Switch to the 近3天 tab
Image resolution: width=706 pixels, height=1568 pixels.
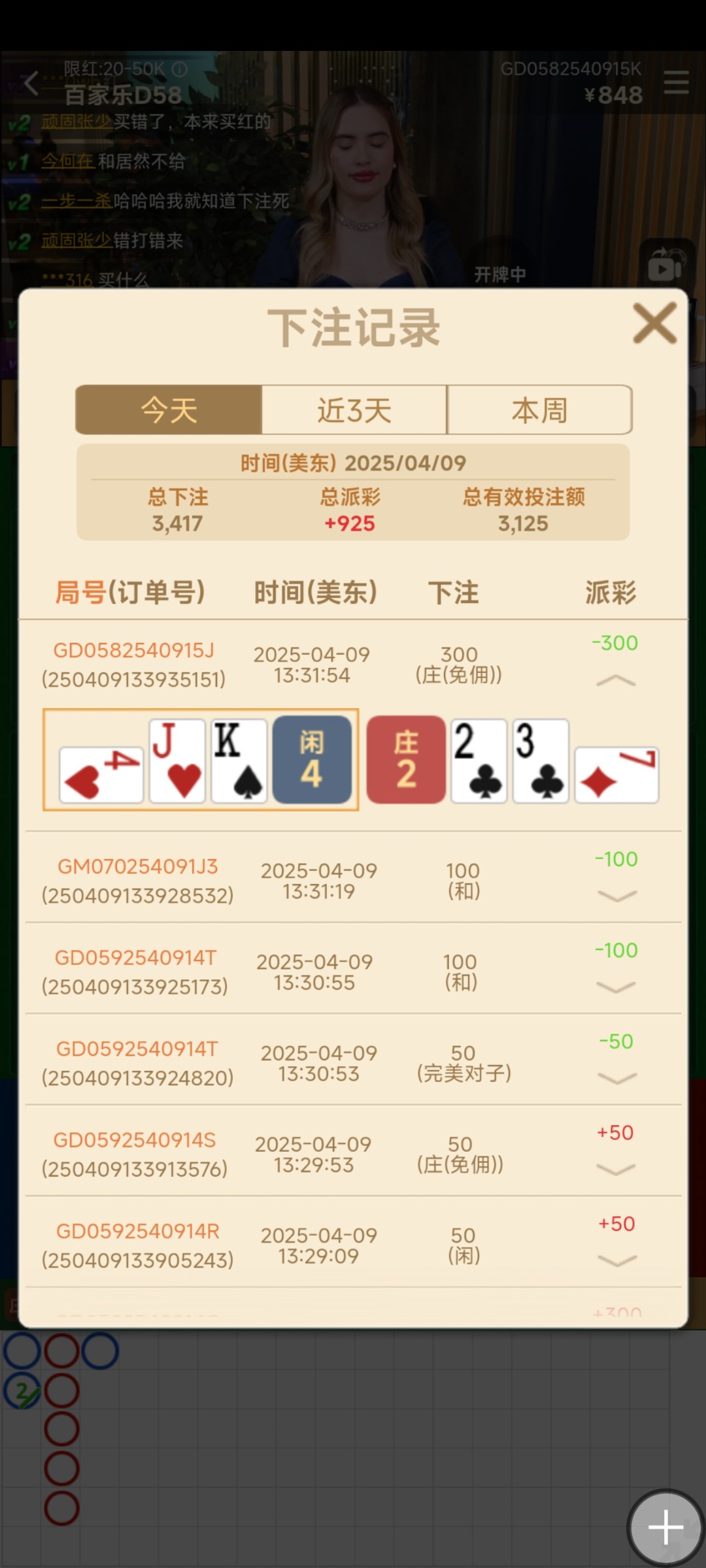[354, 410]
